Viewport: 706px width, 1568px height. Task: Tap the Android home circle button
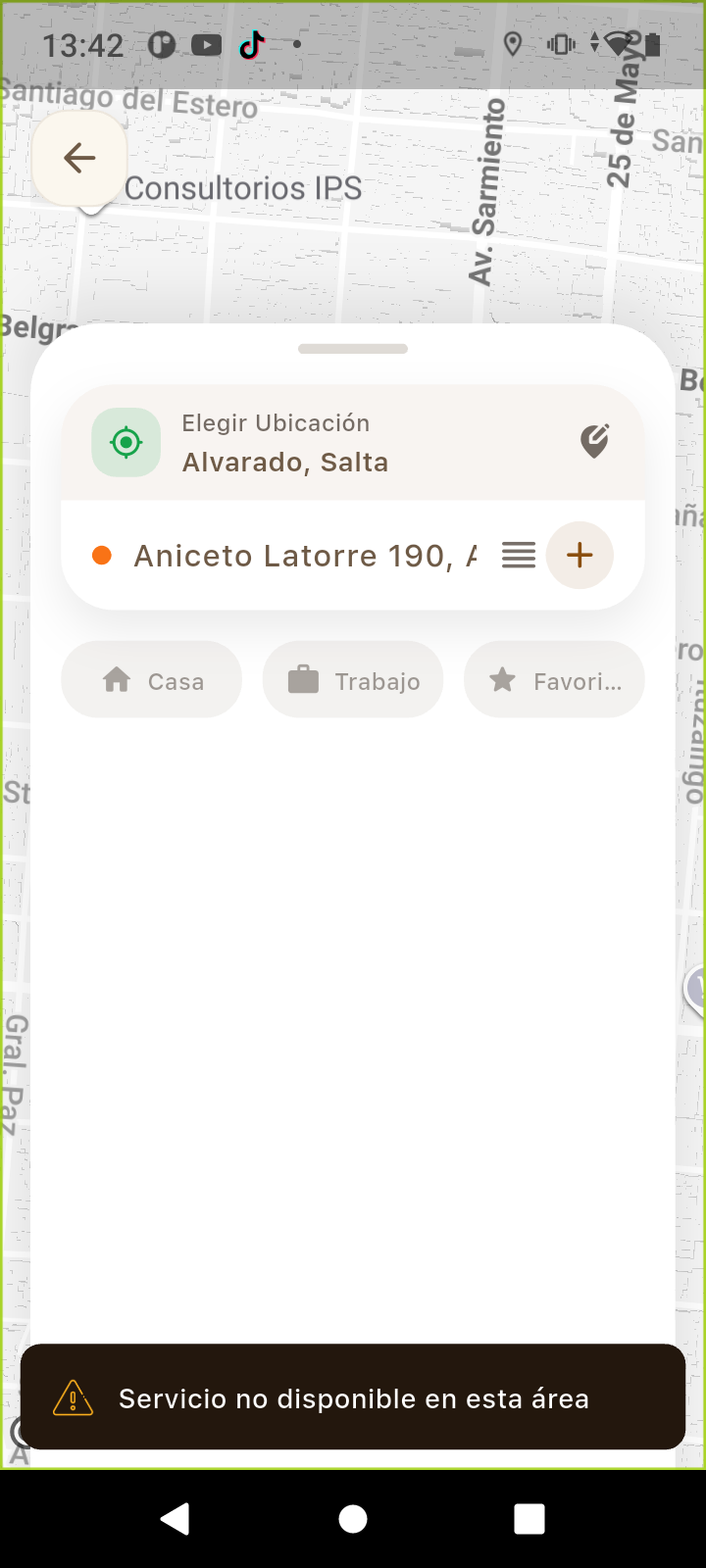click(353, 1517)
